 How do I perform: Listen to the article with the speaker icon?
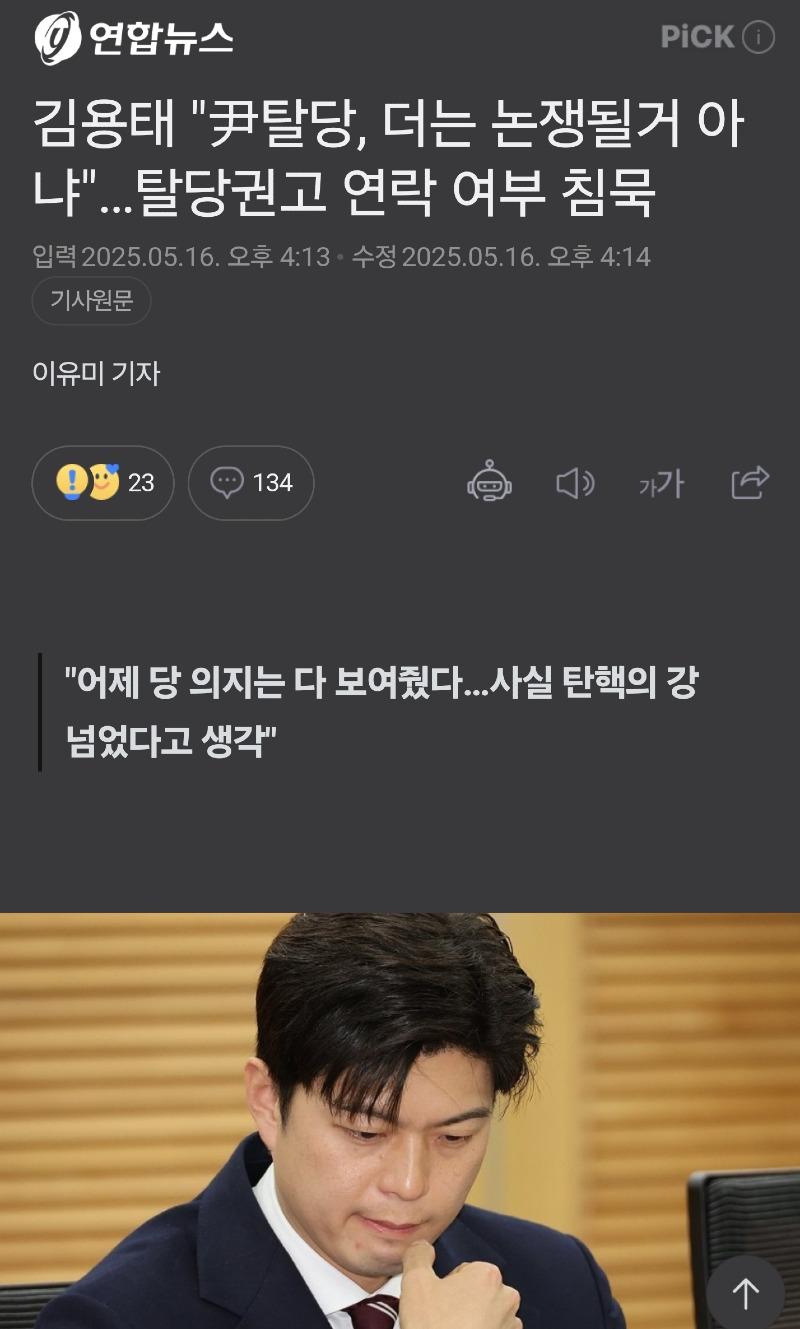(x=575, y=484)
